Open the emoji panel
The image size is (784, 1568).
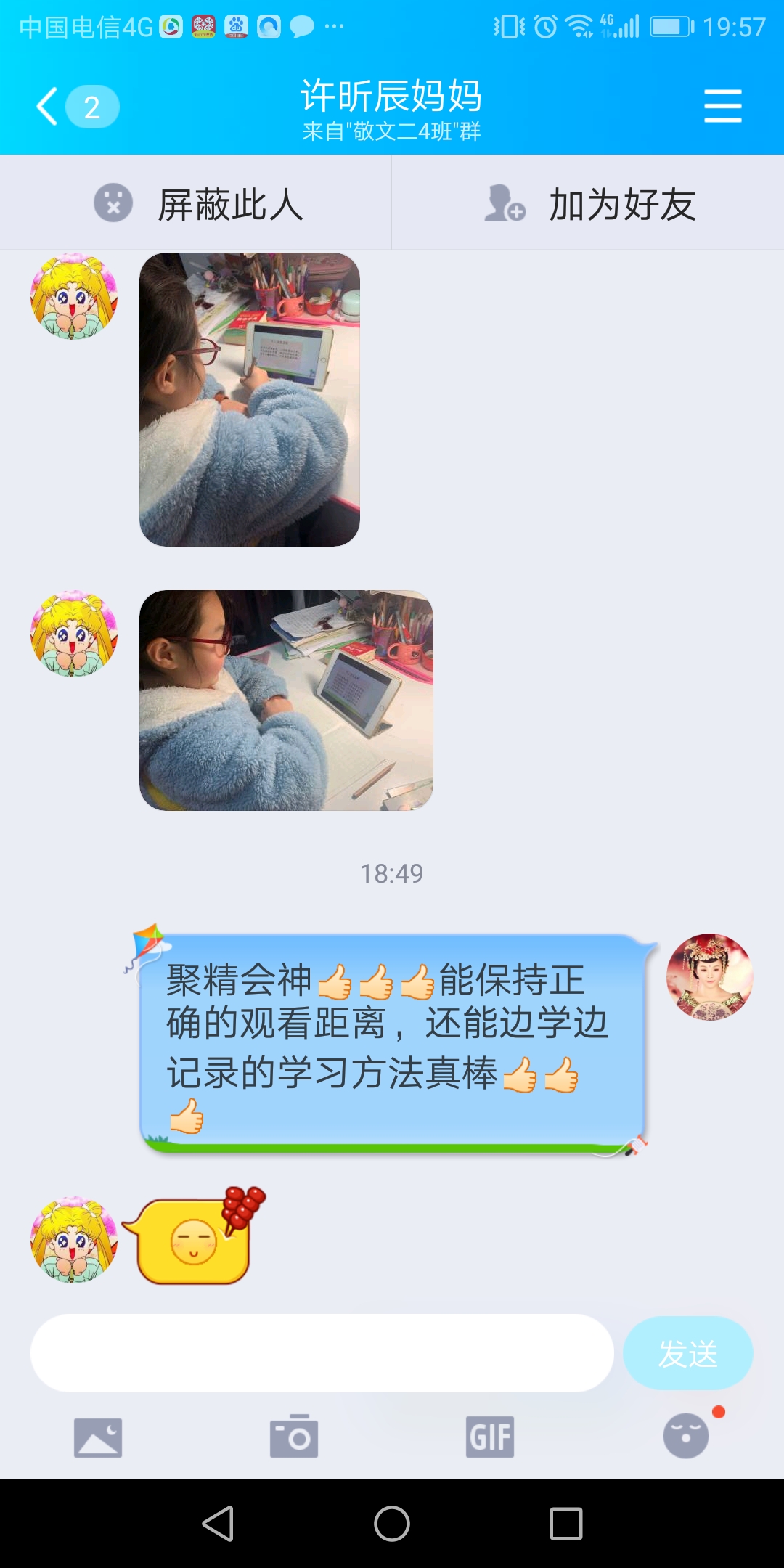click(x=686, y=1436)
